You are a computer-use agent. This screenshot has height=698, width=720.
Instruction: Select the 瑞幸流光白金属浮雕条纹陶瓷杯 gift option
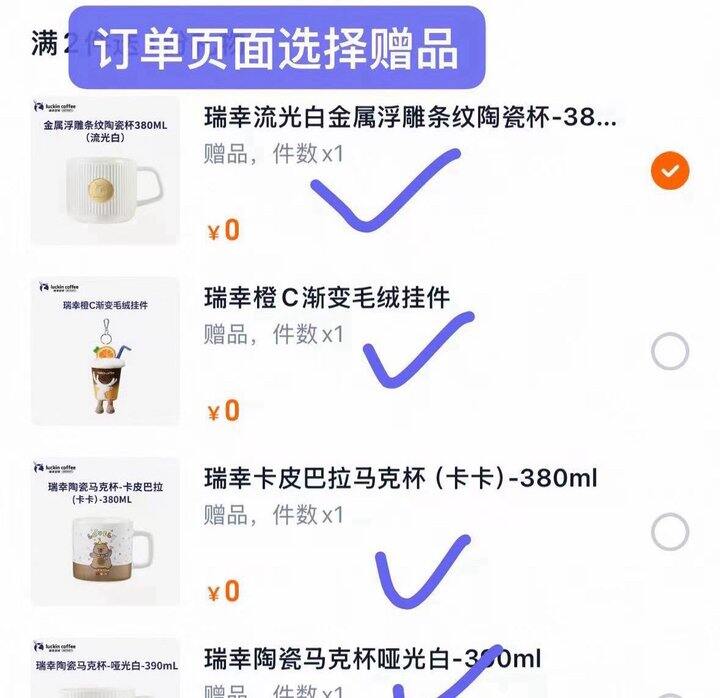pos(669,171)
